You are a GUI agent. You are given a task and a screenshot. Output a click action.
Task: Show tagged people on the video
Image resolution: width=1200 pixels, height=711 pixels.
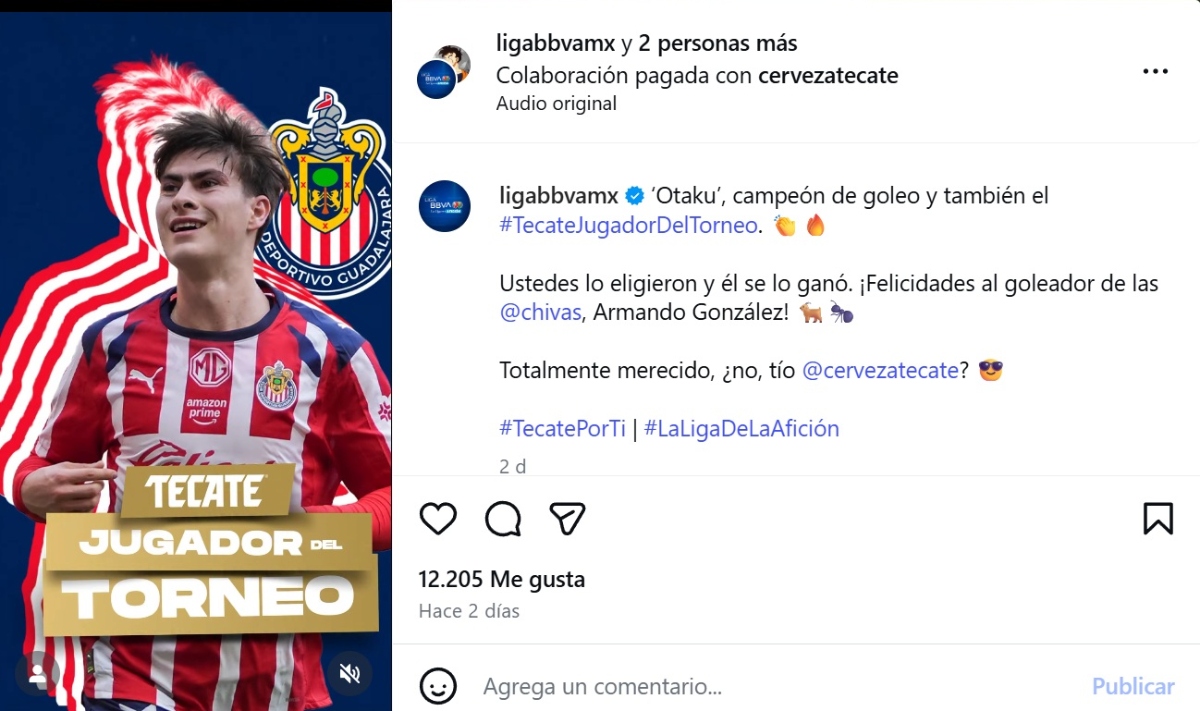38,673
